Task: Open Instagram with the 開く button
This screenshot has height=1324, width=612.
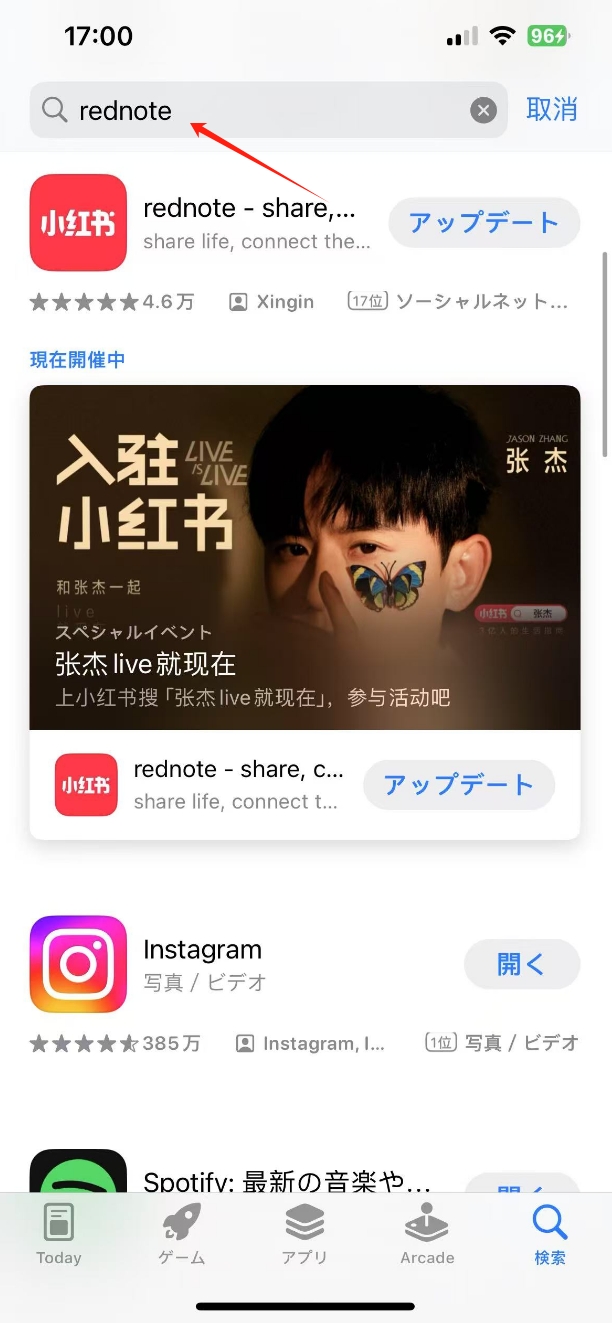Action: (x=521, y=964)
